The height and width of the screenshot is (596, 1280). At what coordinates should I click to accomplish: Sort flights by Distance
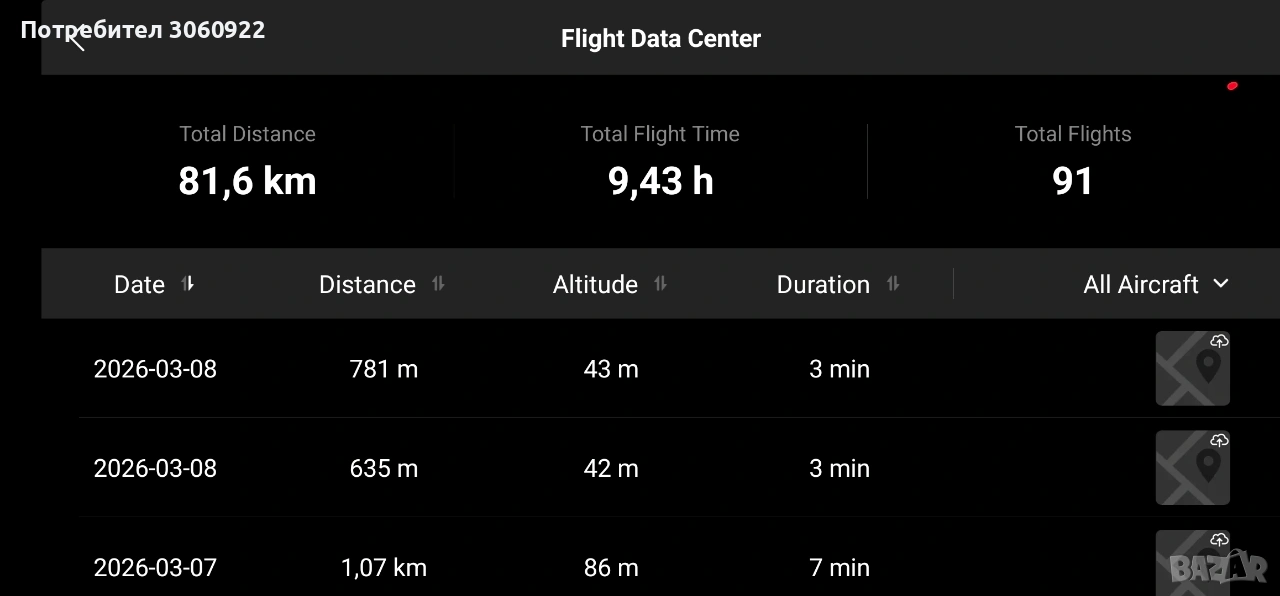381,284
